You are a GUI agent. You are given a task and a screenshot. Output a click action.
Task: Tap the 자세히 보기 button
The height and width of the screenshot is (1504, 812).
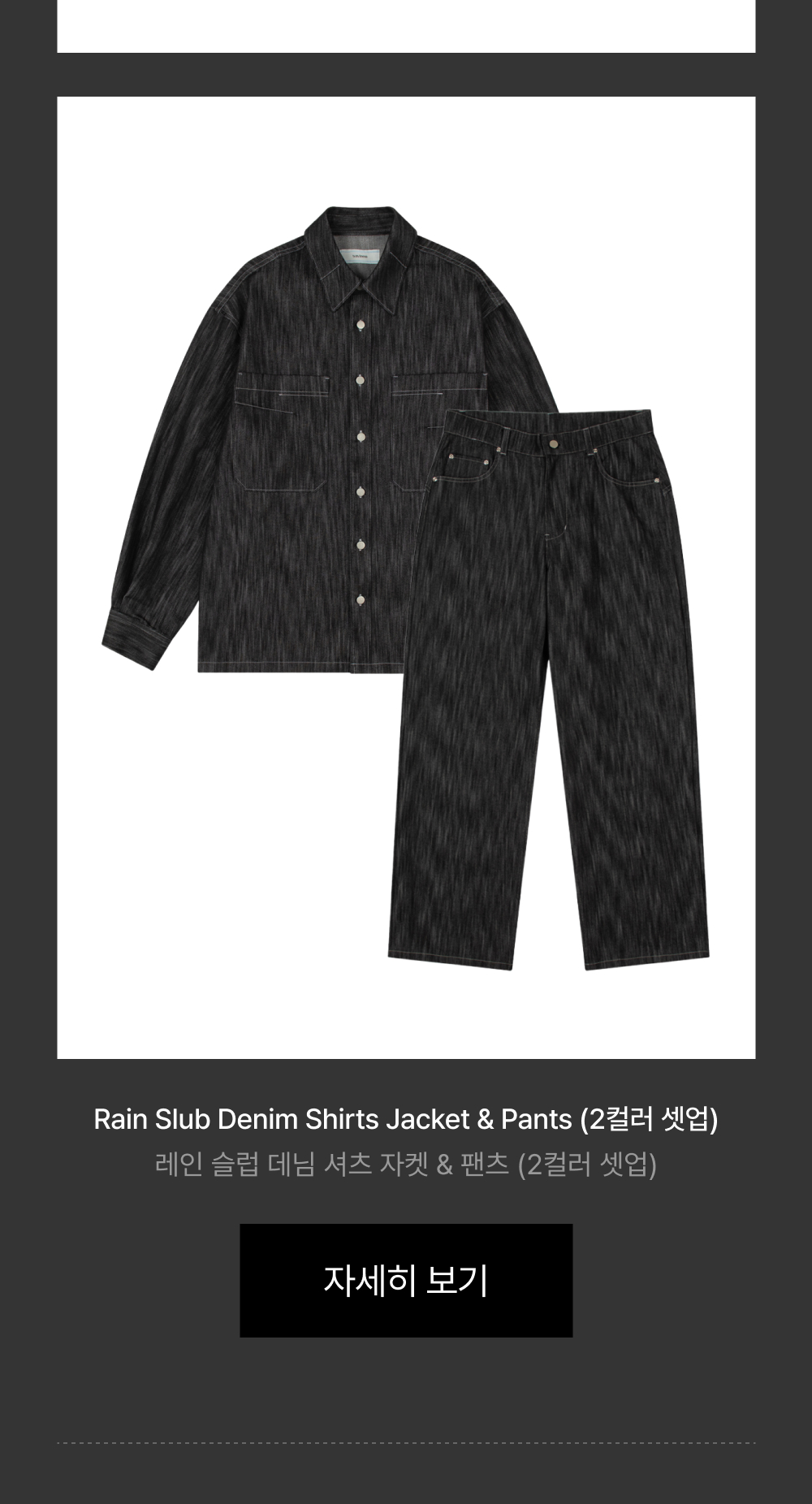coord(406,1281)
